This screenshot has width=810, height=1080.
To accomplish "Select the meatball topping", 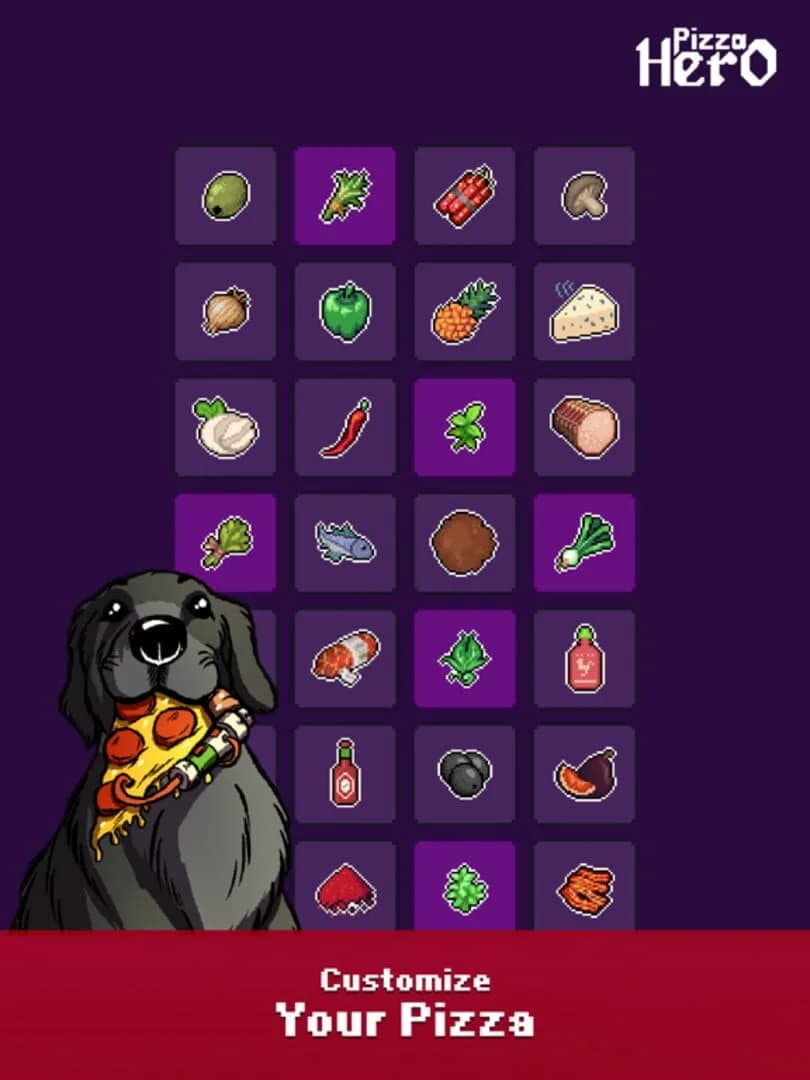I will click(462, 542).
